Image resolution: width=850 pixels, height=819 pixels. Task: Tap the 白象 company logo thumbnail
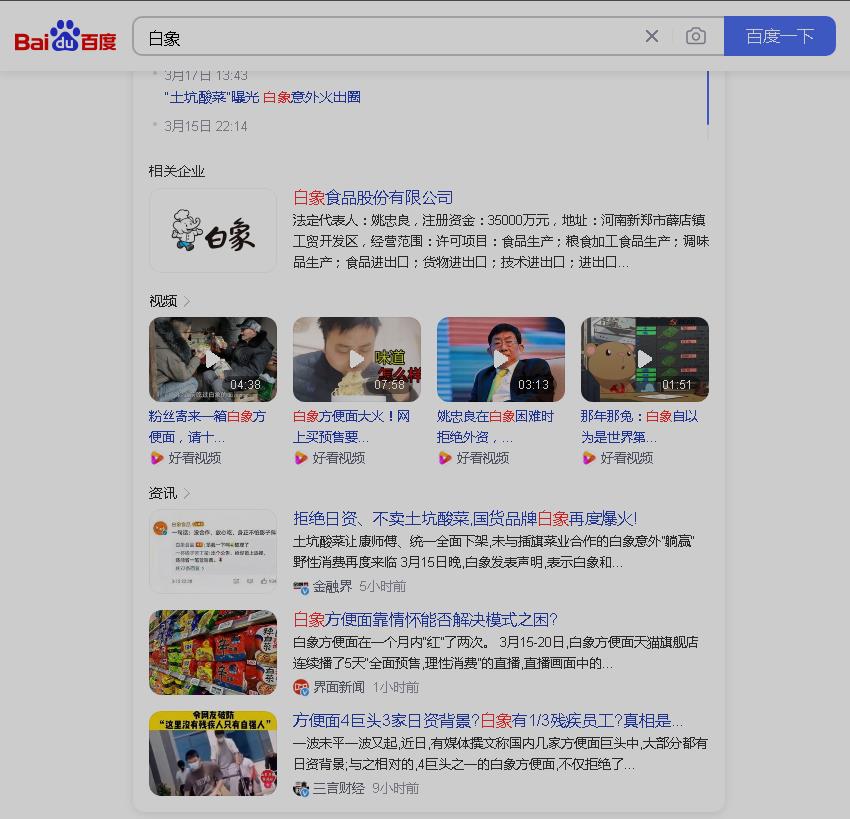(x=213, y=230)
